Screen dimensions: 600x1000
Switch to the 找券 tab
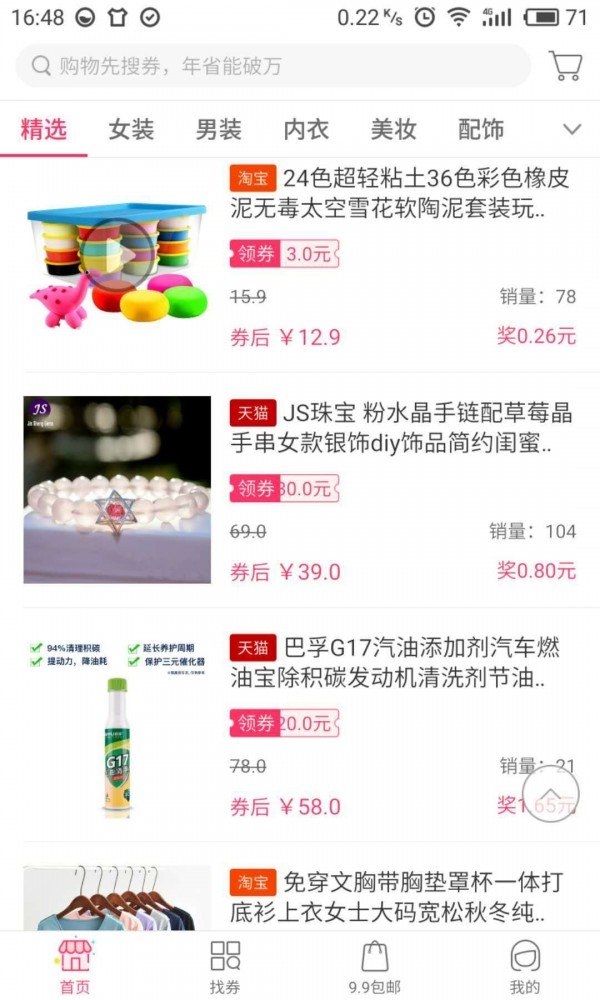coord(225,966)
